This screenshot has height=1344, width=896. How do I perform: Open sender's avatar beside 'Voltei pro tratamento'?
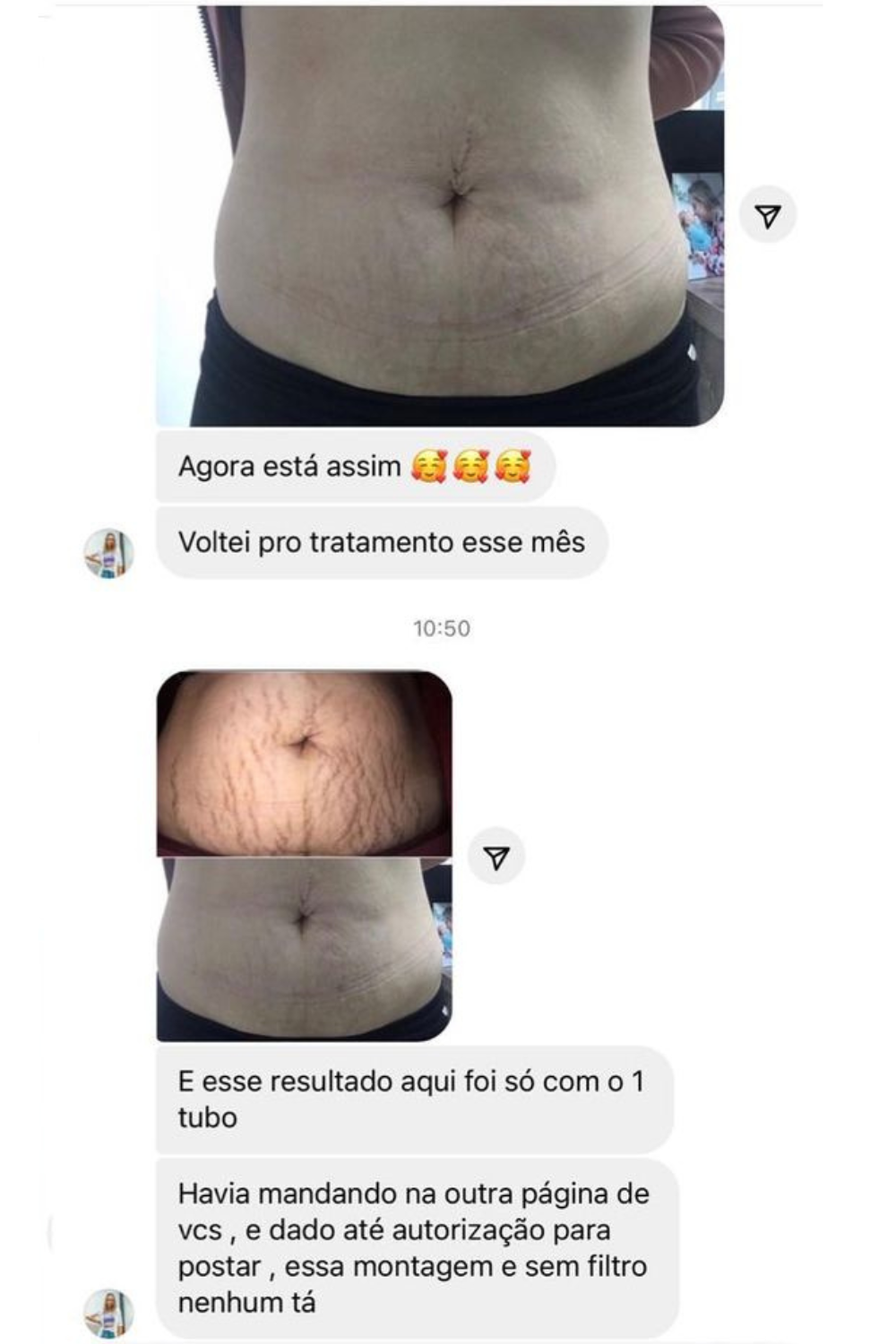click(x=108, y=552)
